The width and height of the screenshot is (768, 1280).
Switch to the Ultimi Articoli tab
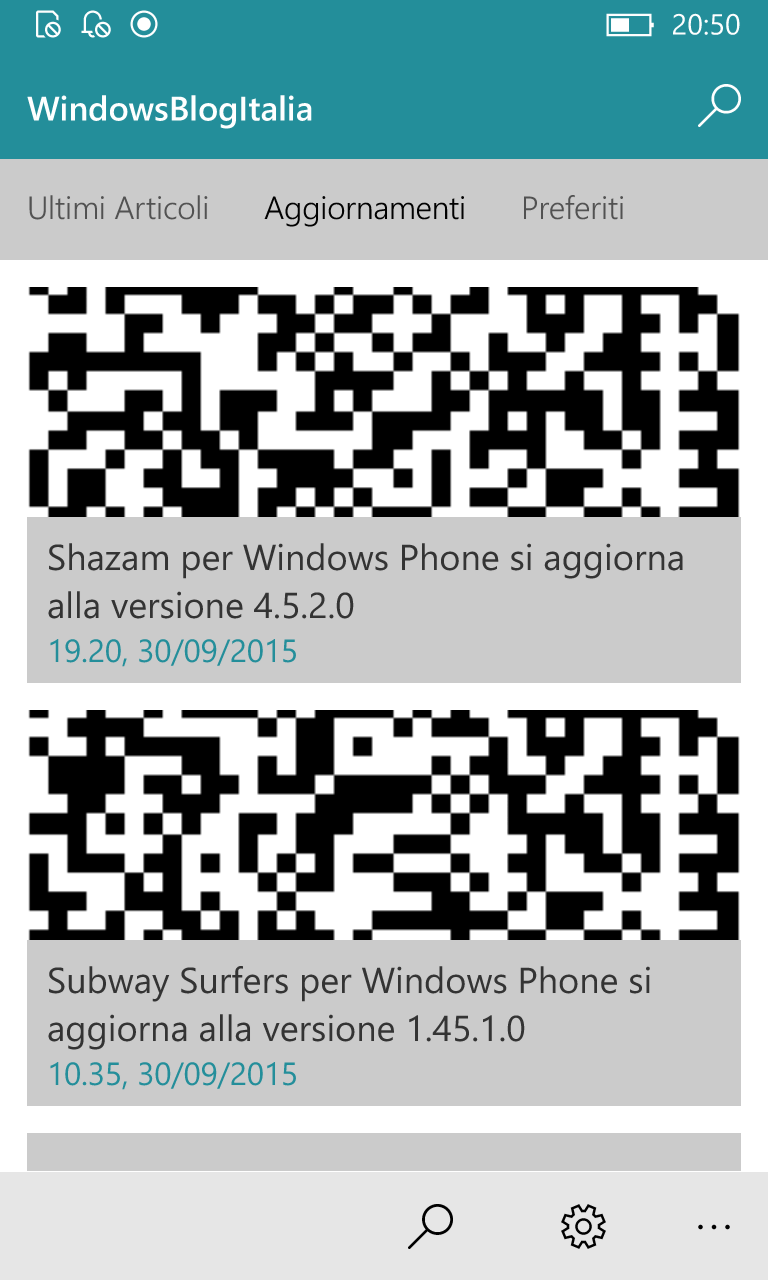pos(118,208)
